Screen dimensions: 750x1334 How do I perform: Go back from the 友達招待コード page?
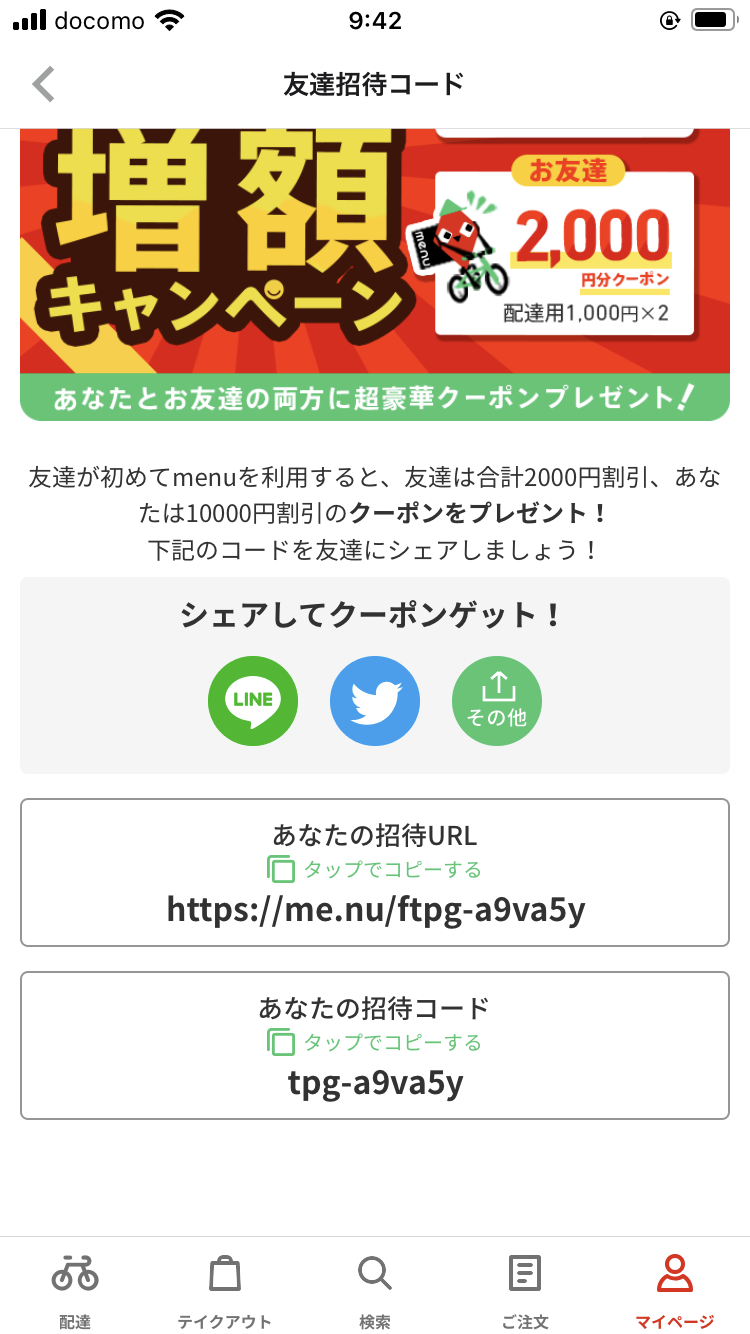coord(43,84)
